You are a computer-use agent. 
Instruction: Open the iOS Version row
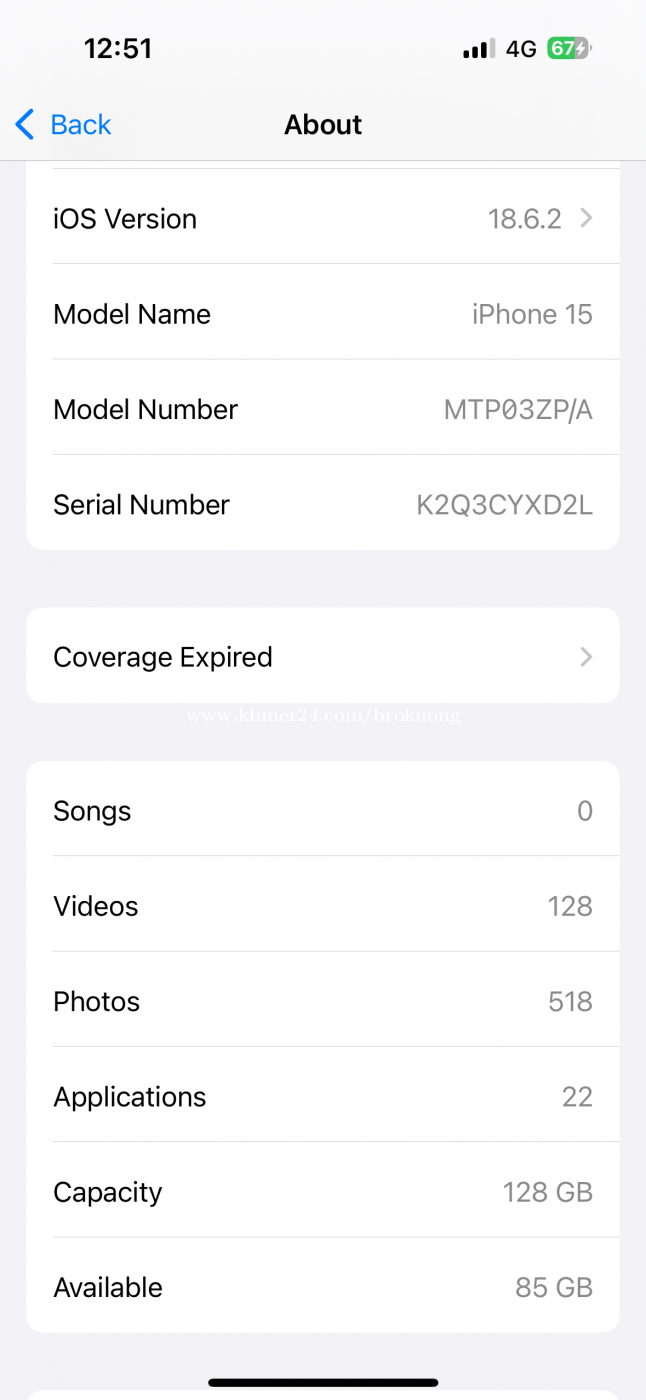tap(323, 218)
